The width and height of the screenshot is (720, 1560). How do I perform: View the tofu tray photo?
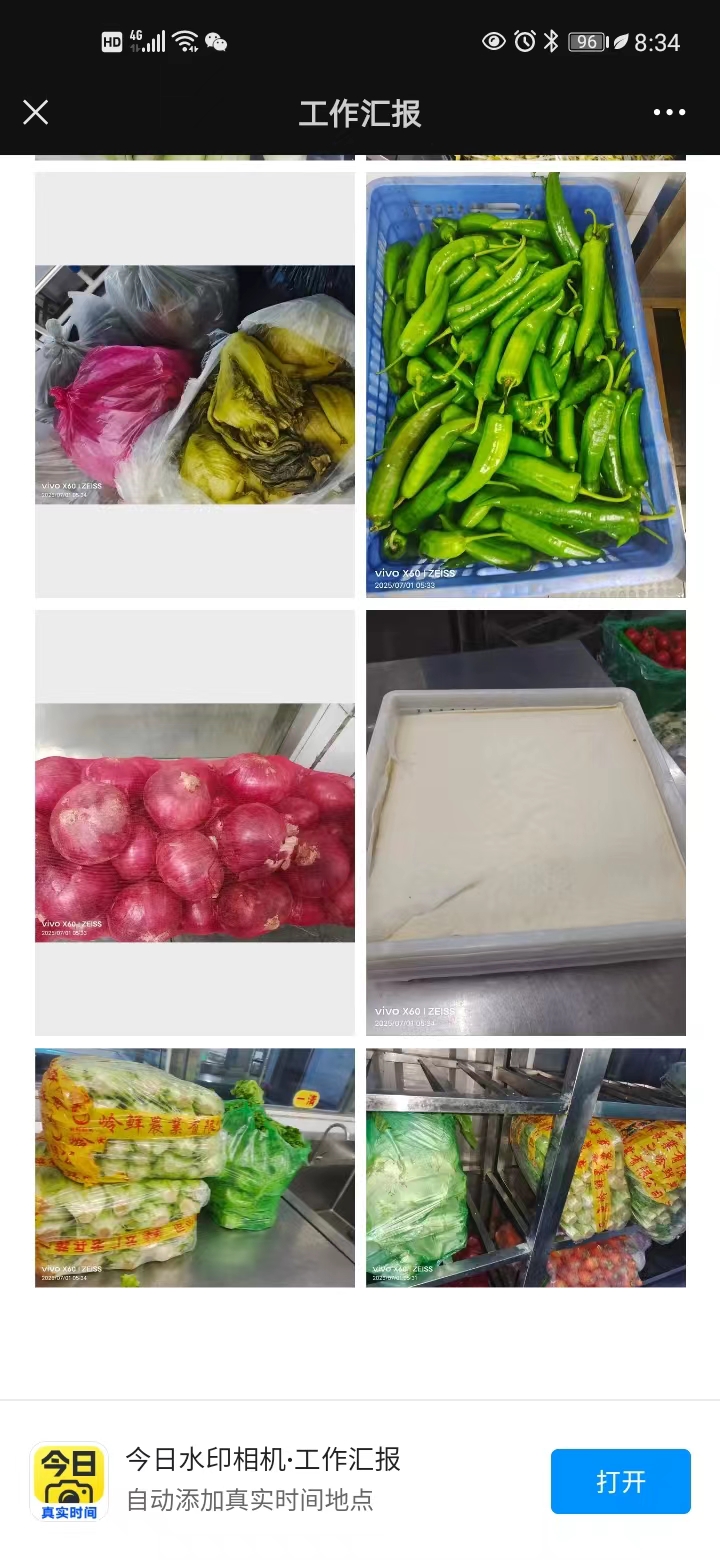point(526,822)
